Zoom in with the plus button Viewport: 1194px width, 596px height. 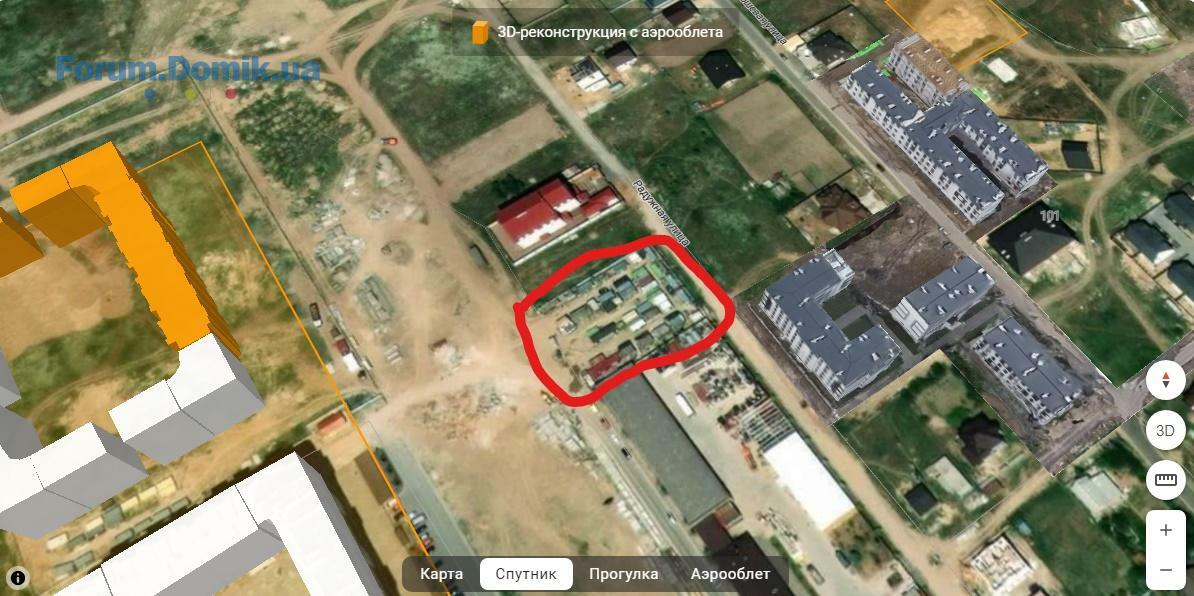(x=1166, y=531)
